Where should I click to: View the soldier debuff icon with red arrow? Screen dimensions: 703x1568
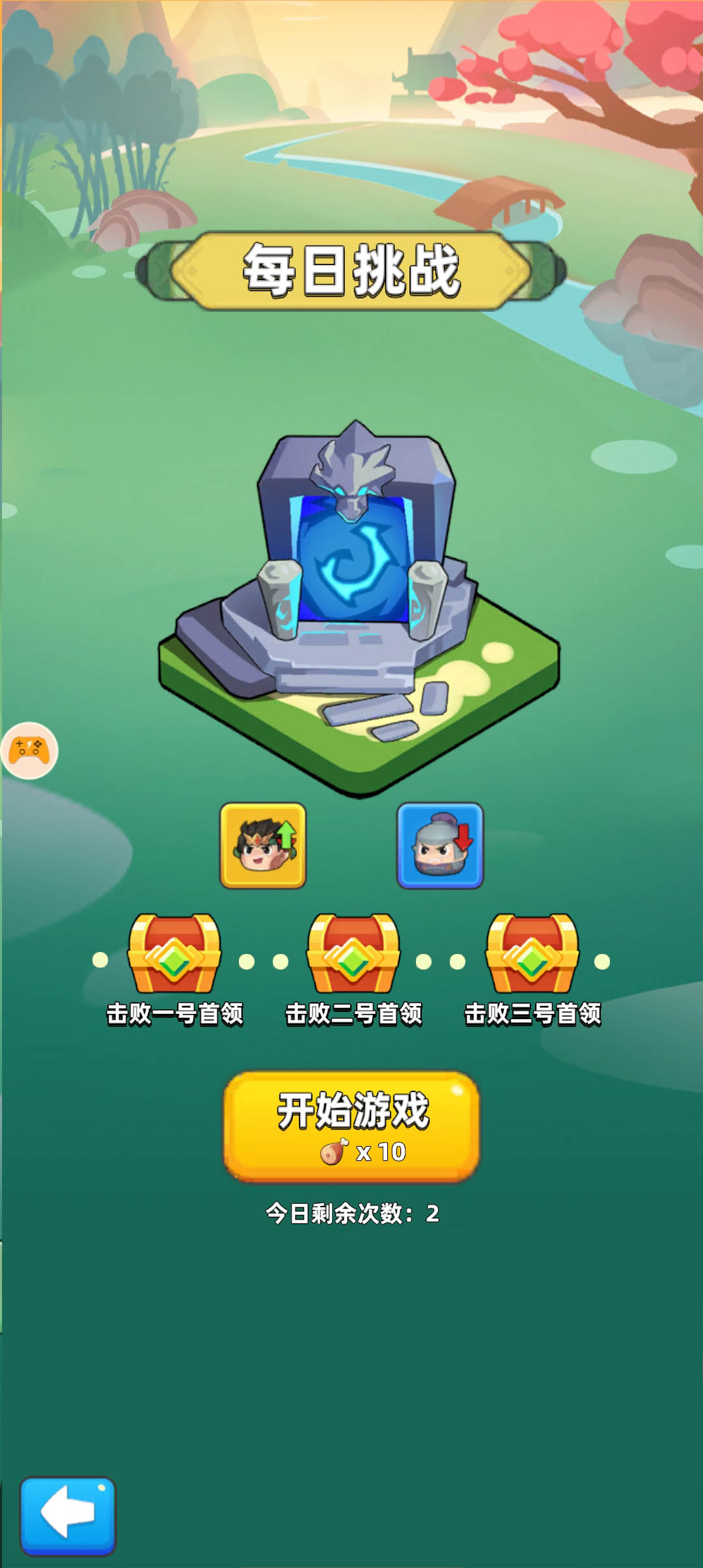(440, 845)
